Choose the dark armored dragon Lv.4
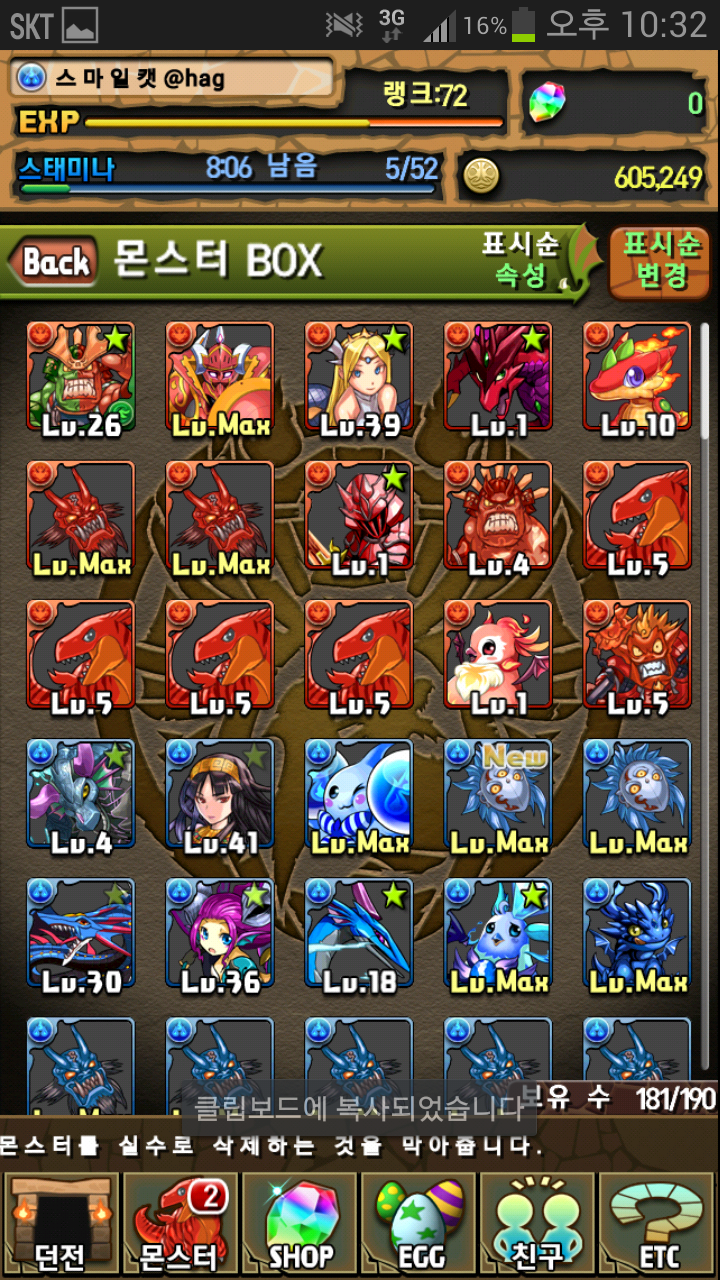This screenshot has height=1280, width=720. coord(81,795)
